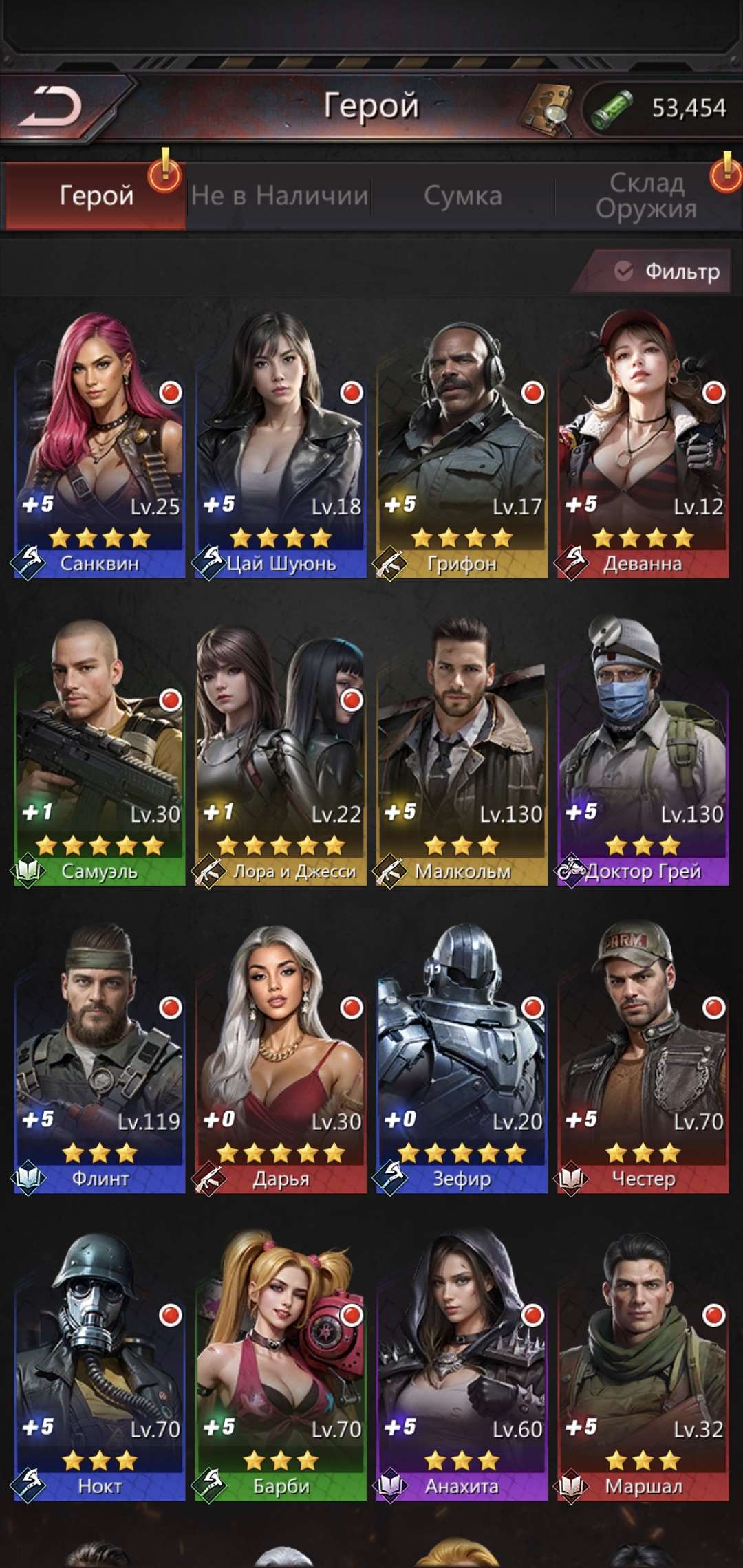
Task: Open the Фильтр button
Action: [x=666, y=272]
